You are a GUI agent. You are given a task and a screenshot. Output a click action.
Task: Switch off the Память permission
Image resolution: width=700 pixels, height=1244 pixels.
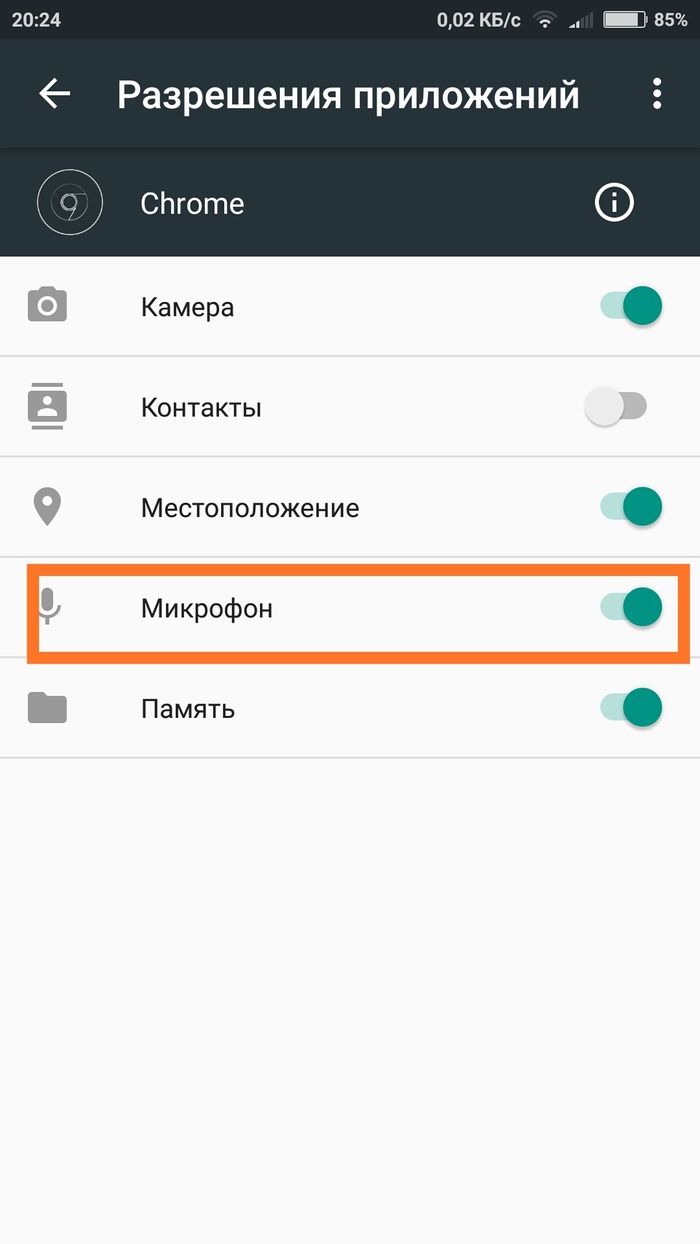[631, 708]
